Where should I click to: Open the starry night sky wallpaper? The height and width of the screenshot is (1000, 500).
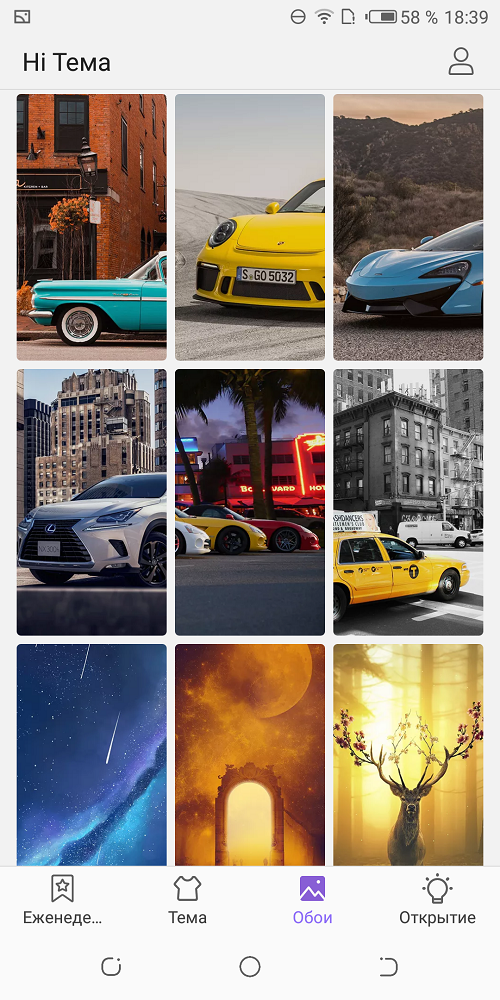(92, 754)
